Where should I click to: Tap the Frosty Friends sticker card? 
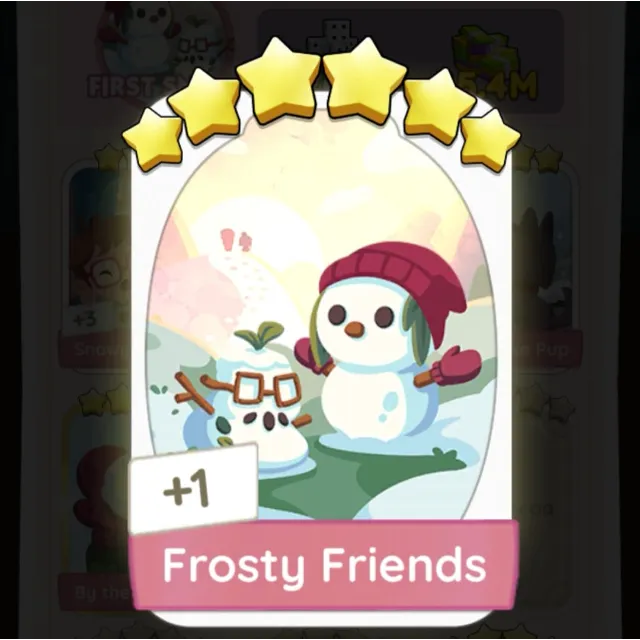(322, 360)
